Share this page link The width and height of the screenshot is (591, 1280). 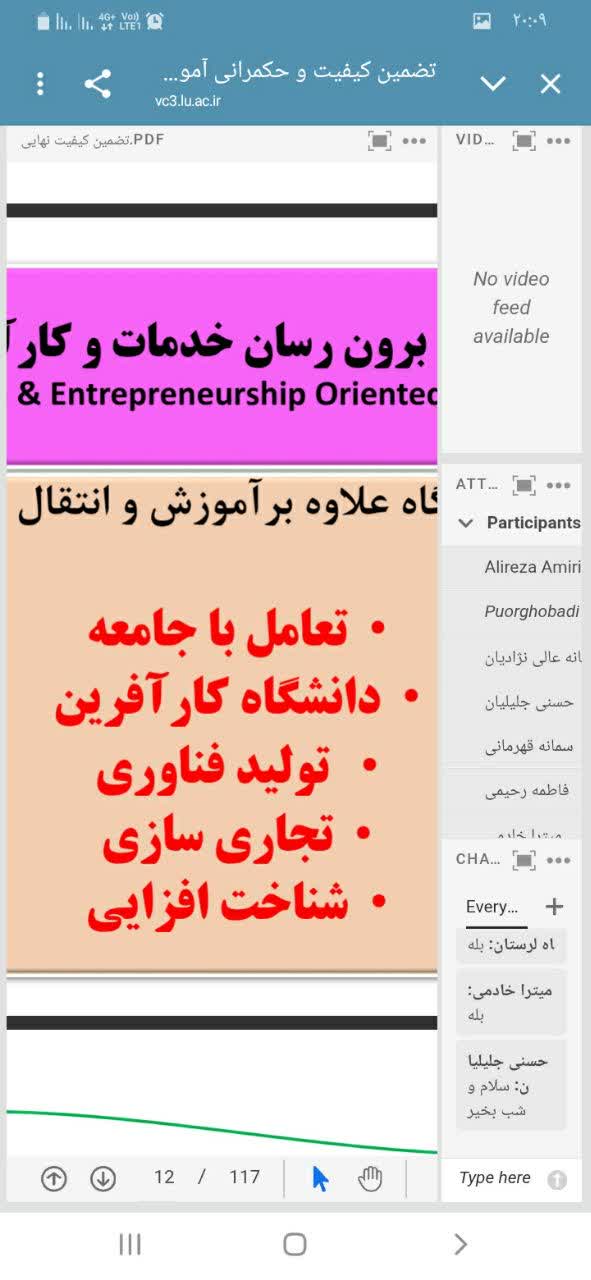point(97,84)
